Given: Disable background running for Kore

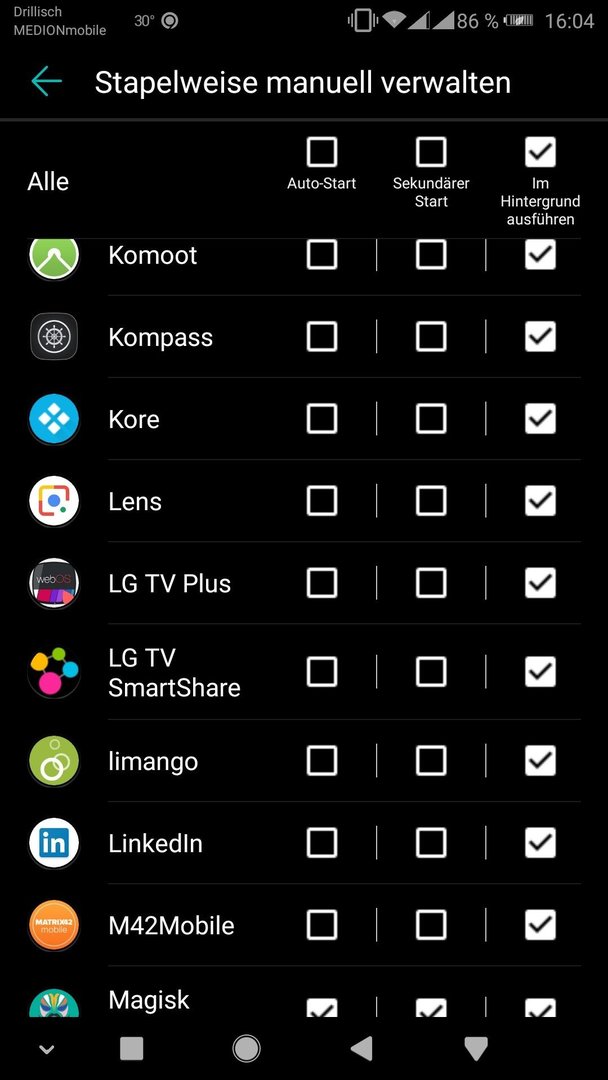Looking at the screenshot, I should click(x=541, y=419).
